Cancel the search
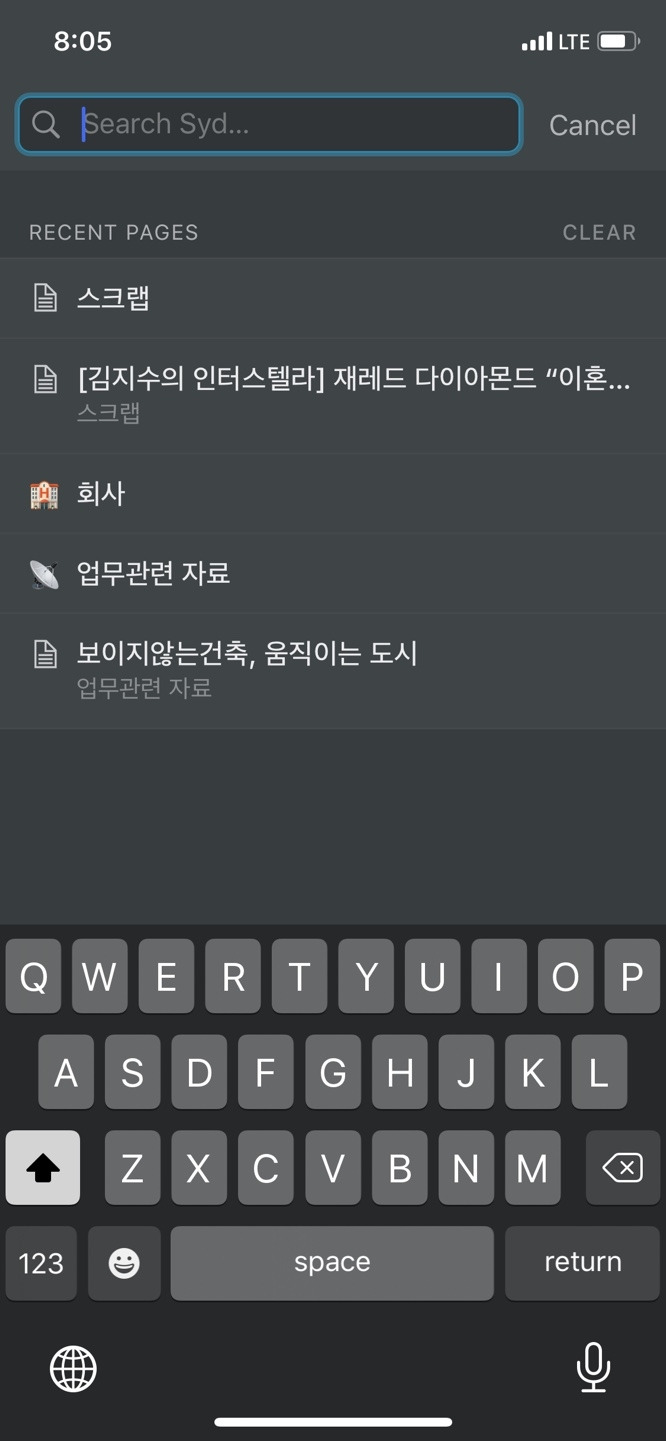The image size is (666, 1441). point(592,125)
